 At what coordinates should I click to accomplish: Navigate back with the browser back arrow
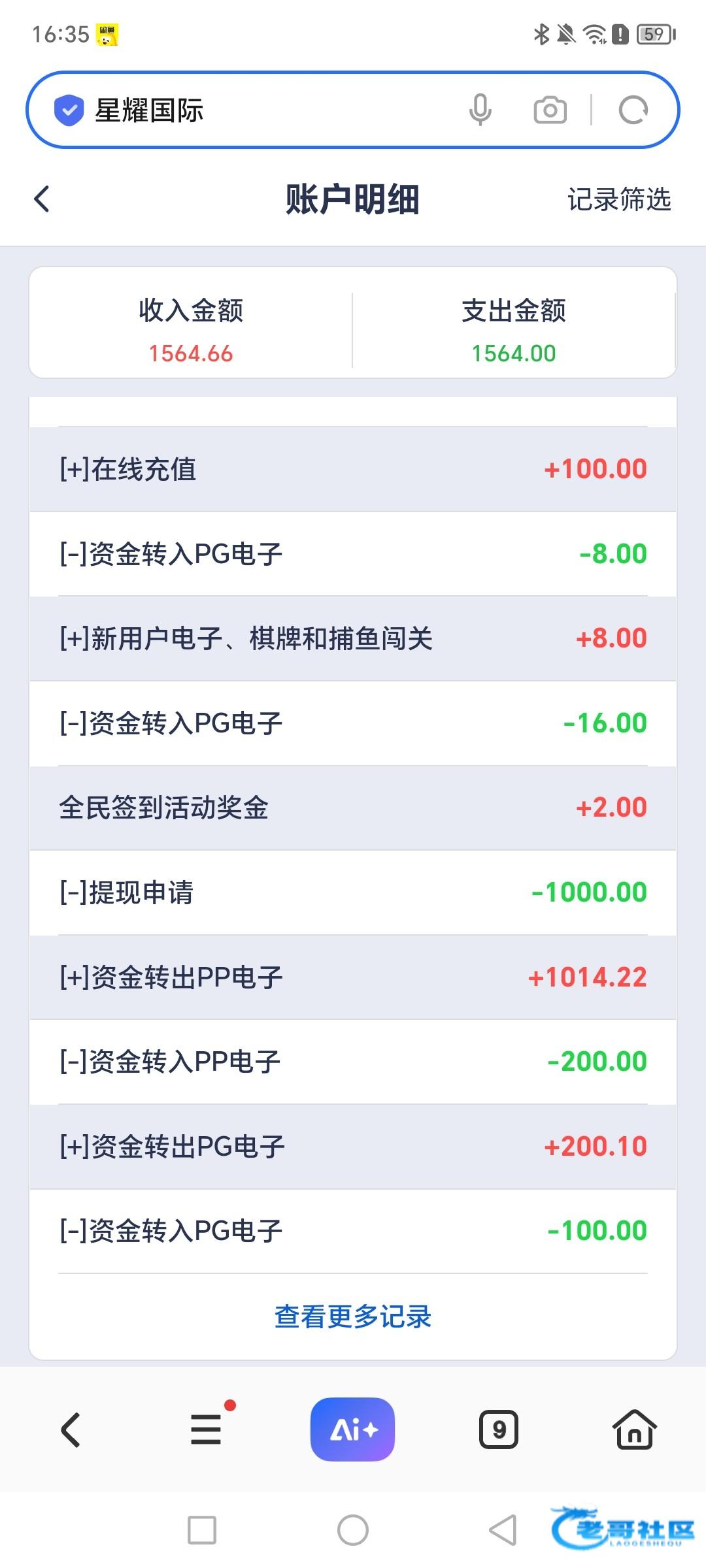tap(71, 1430)
